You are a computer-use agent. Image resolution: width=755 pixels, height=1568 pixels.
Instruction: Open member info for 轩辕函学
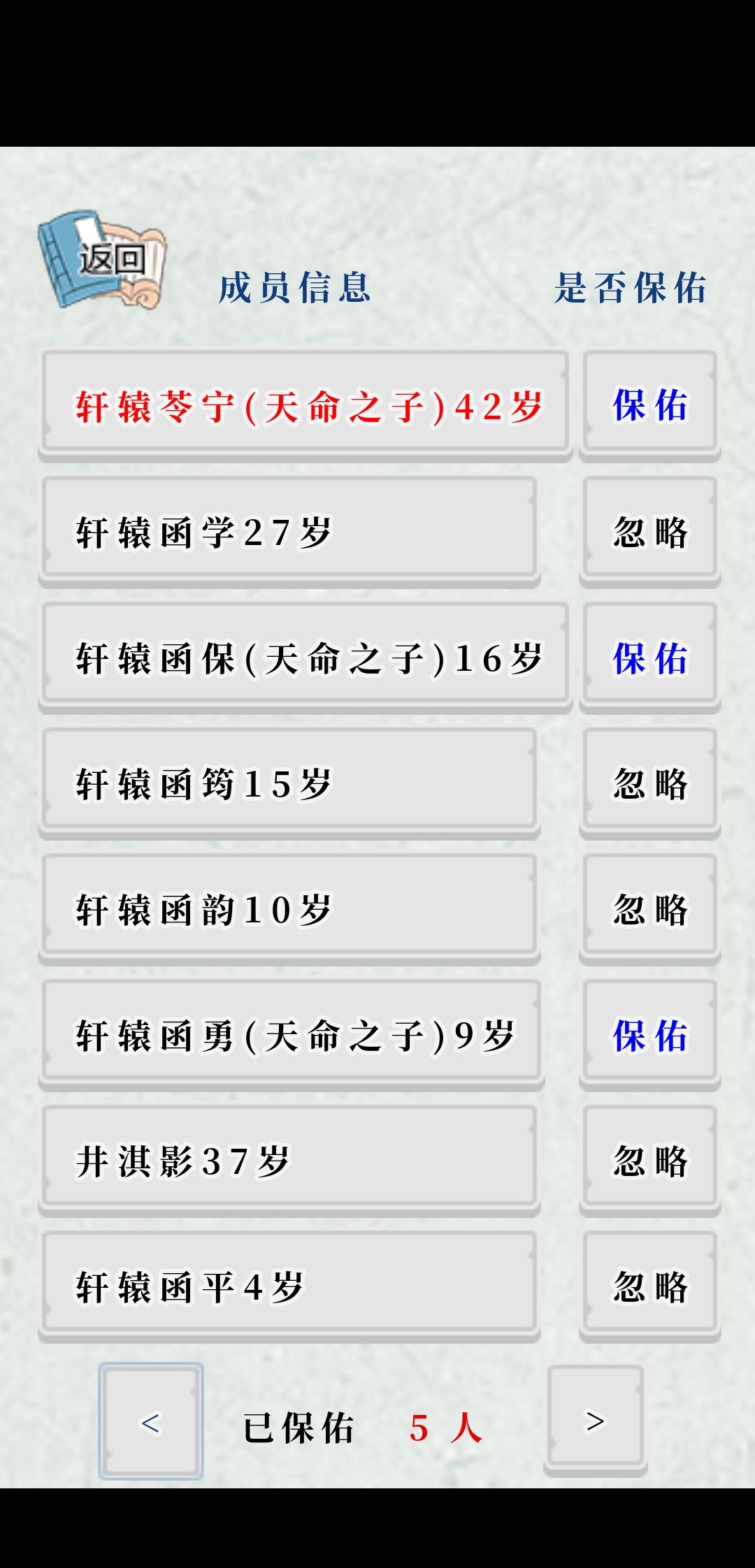pos(289,531)
